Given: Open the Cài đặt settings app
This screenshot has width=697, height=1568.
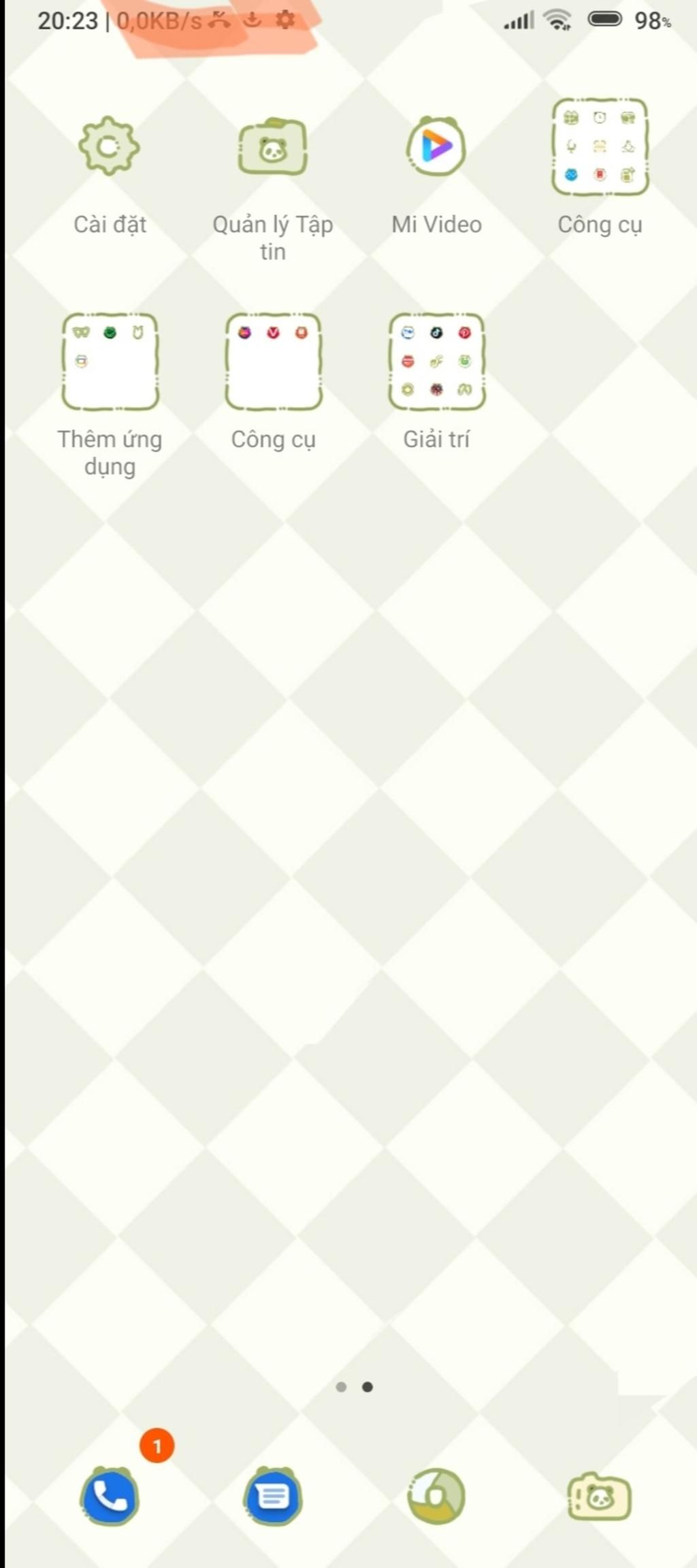Looking at the screenshot, I should click(109, 147).
